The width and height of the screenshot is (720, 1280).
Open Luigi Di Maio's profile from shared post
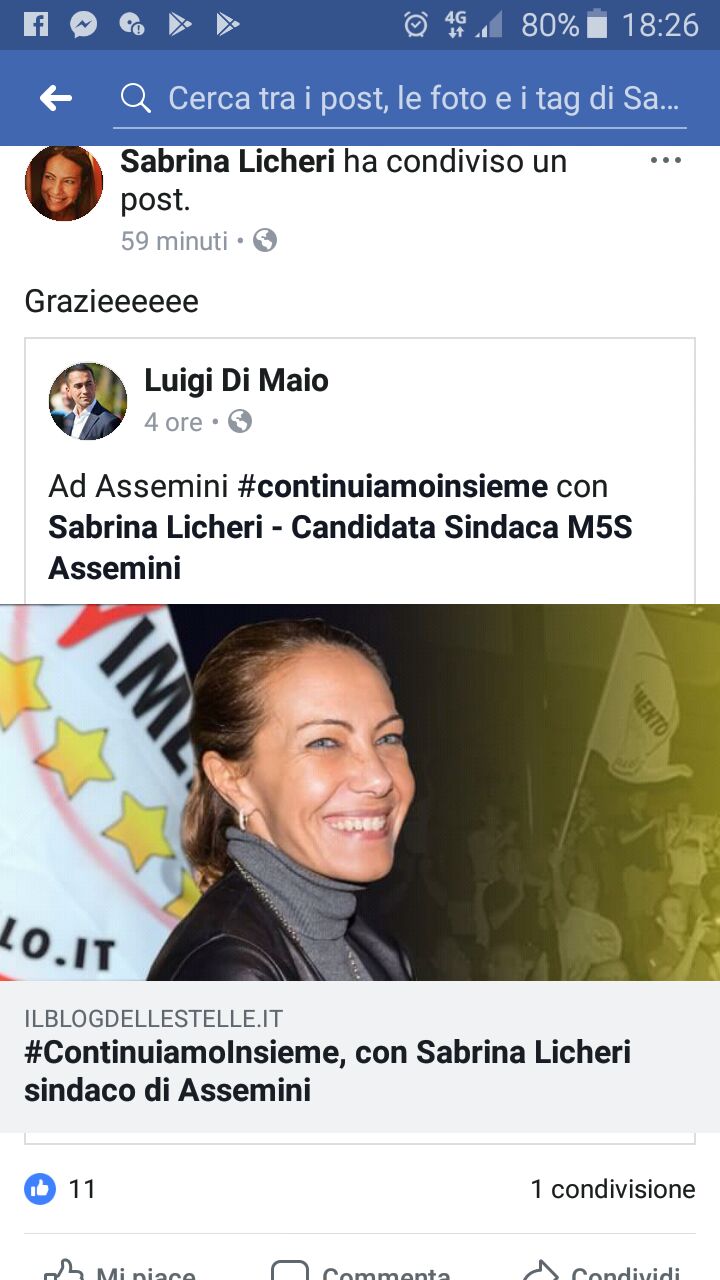[236, 380]
